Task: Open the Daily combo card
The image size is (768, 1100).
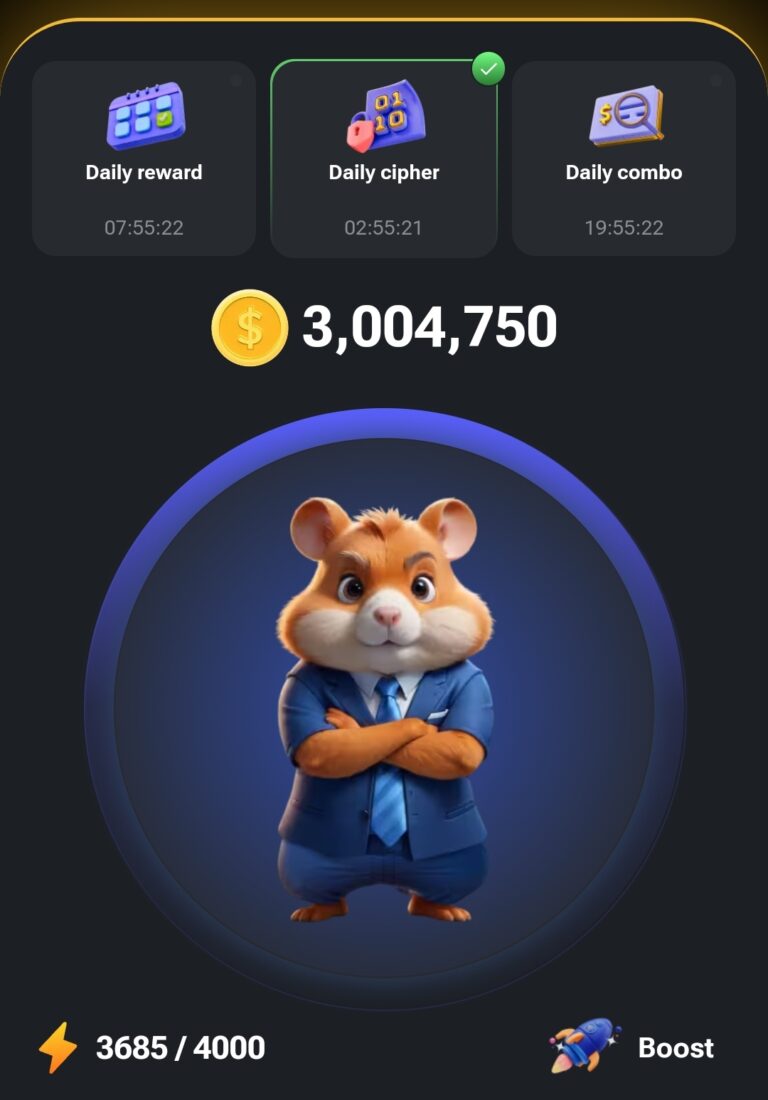Action: click(x=624, y=158)
